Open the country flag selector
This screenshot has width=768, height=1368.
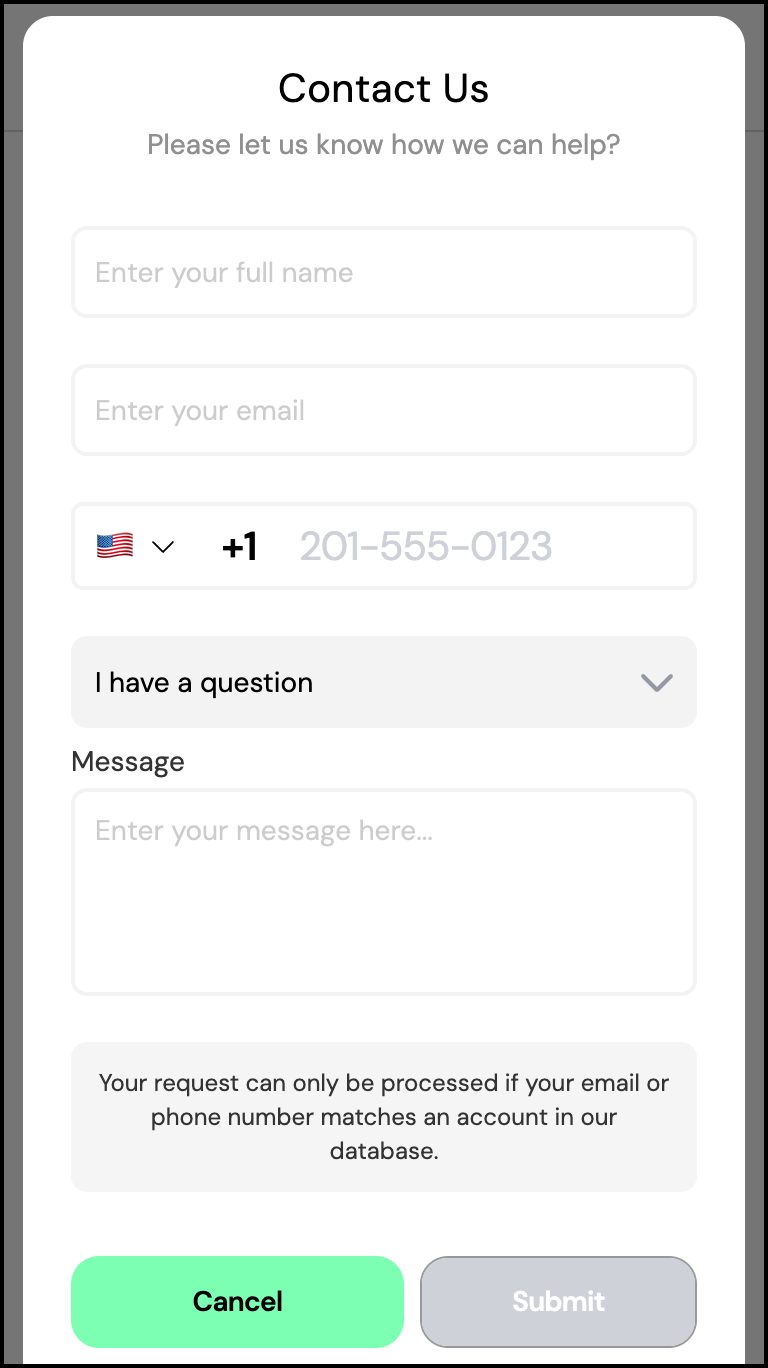[x=135, y=546]
